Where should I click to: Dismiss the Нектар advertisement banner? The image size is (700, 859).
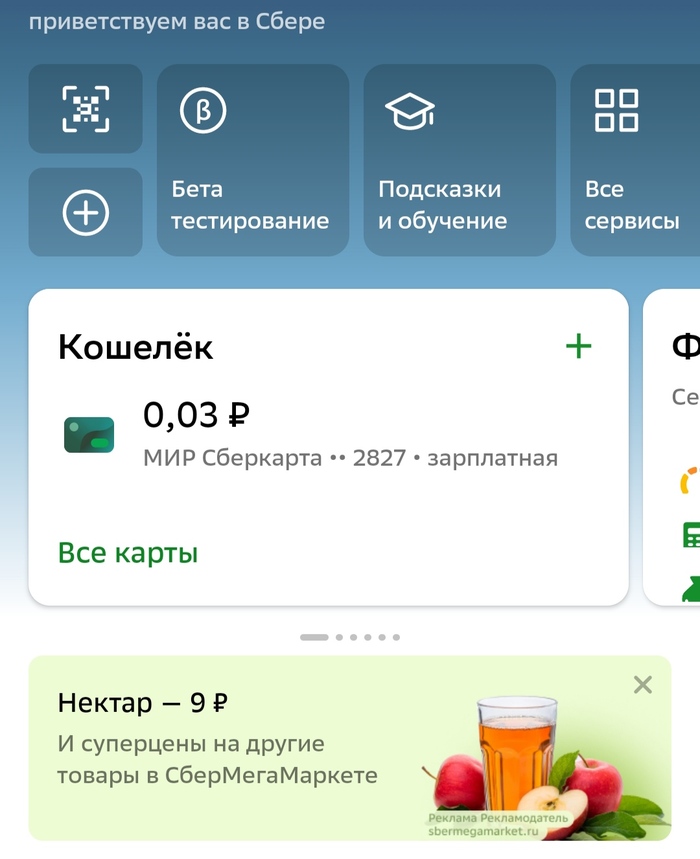coord(642,685)
